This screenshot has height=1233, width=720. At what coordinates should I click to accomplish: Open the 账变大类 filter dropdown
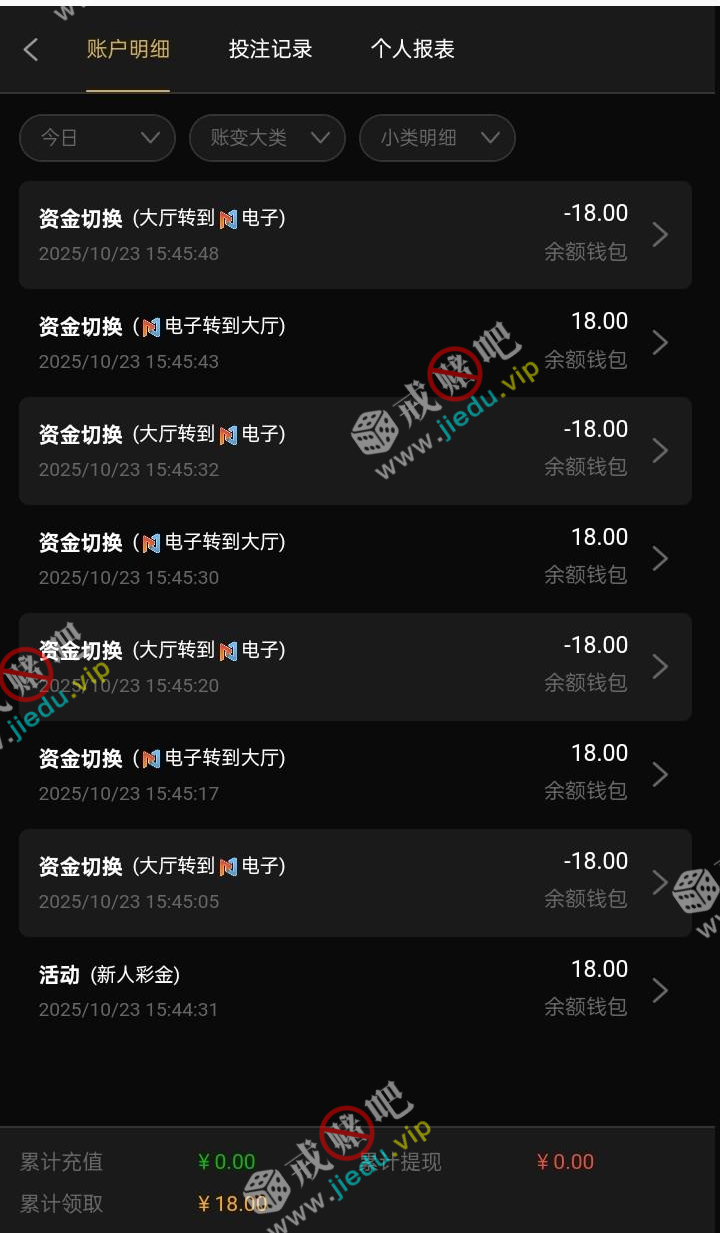(267, 138)
